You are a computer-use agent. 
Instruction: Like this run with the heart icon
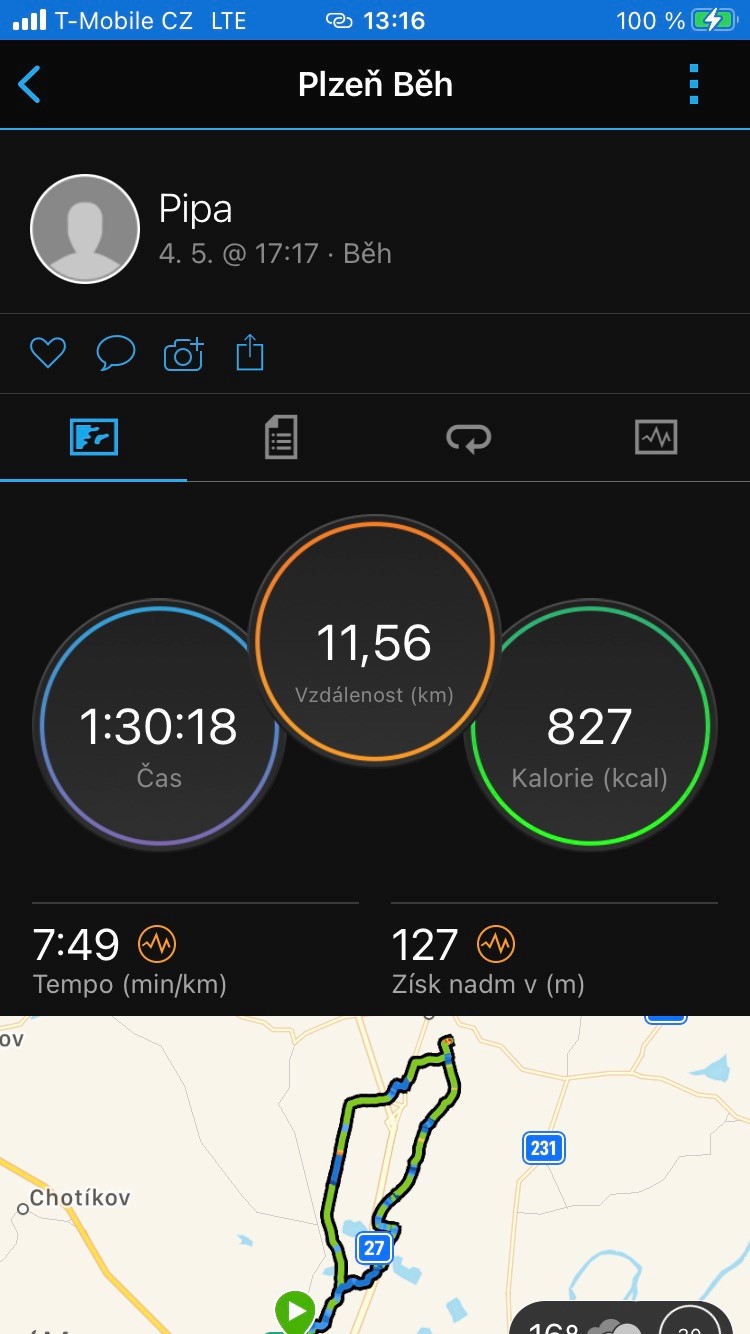pyautogui.click(x=47, y=353)
